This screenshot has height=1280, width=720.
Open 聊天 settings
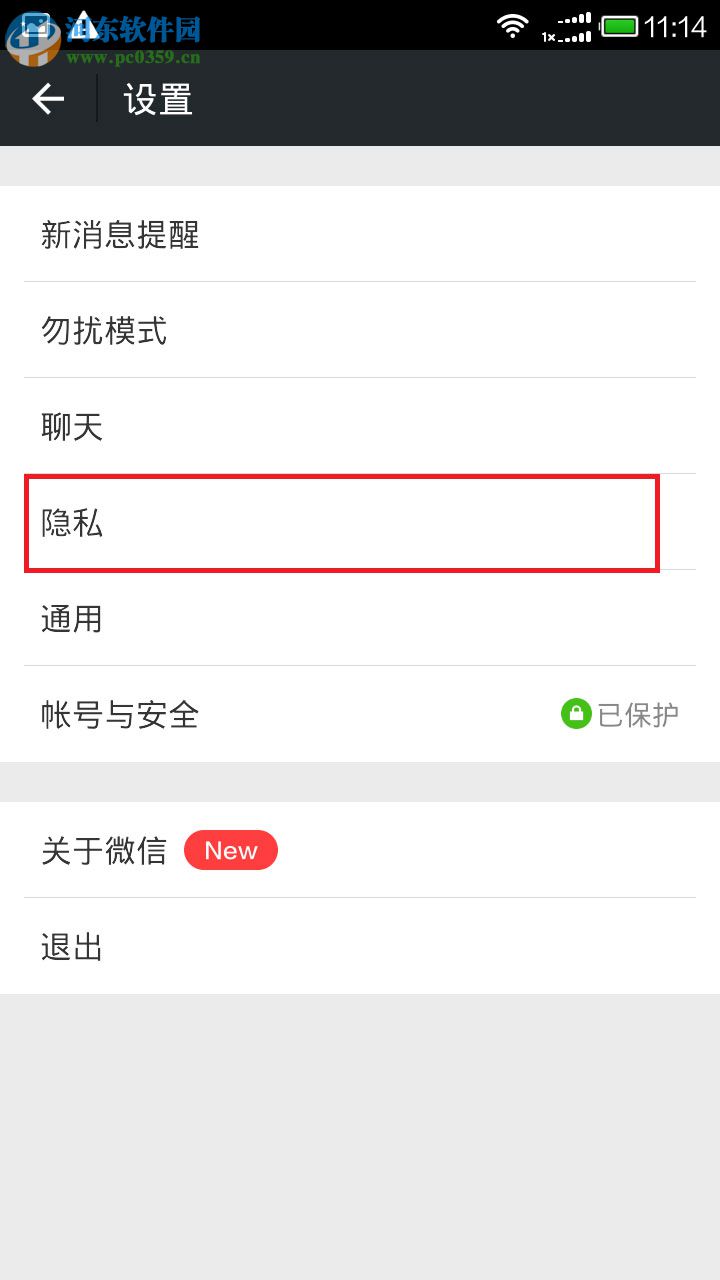(360, 427)
